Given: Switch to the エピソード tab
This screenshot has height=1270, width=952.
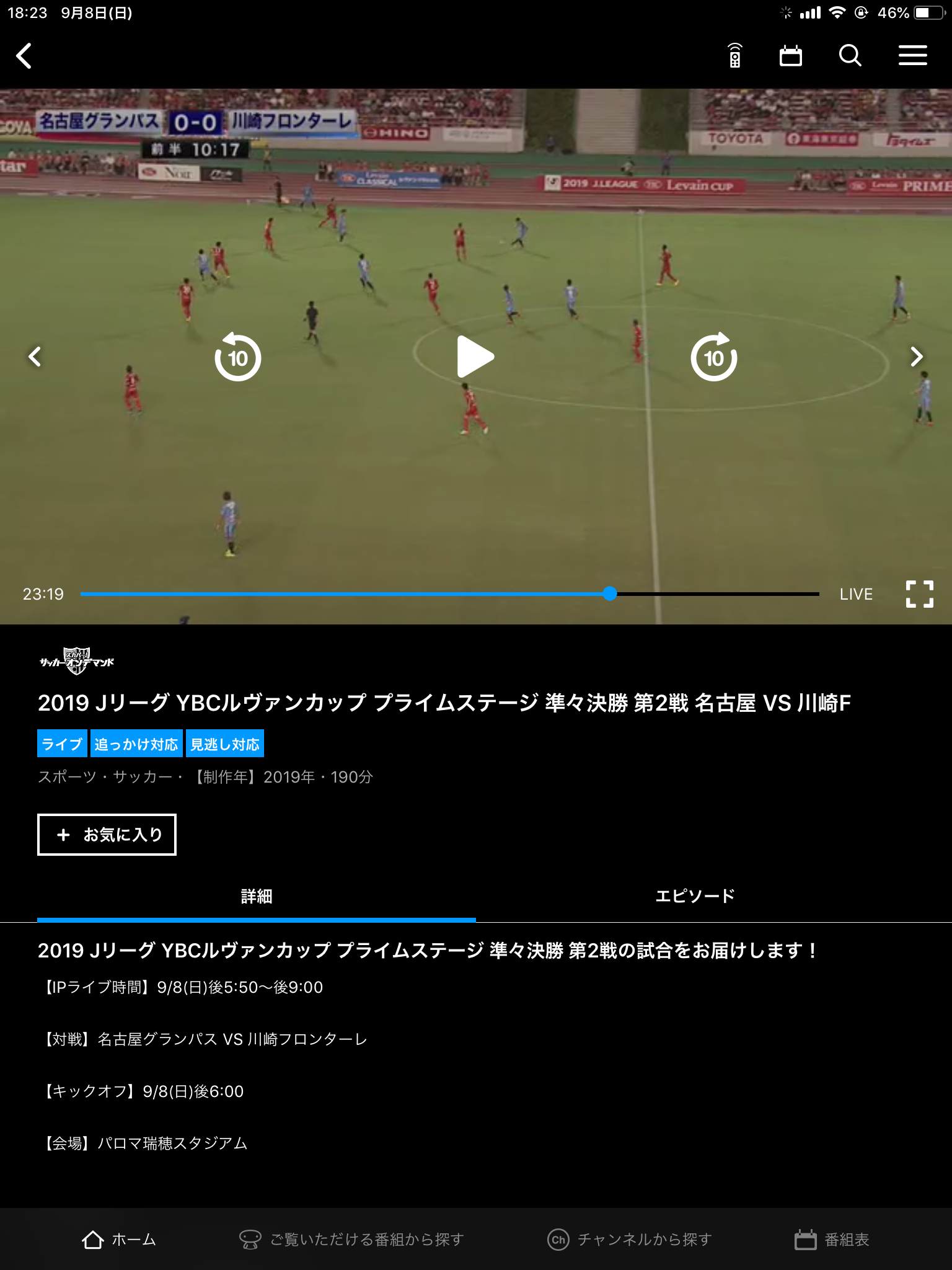Looking at the screenshot, I should (x=695, y=896).
